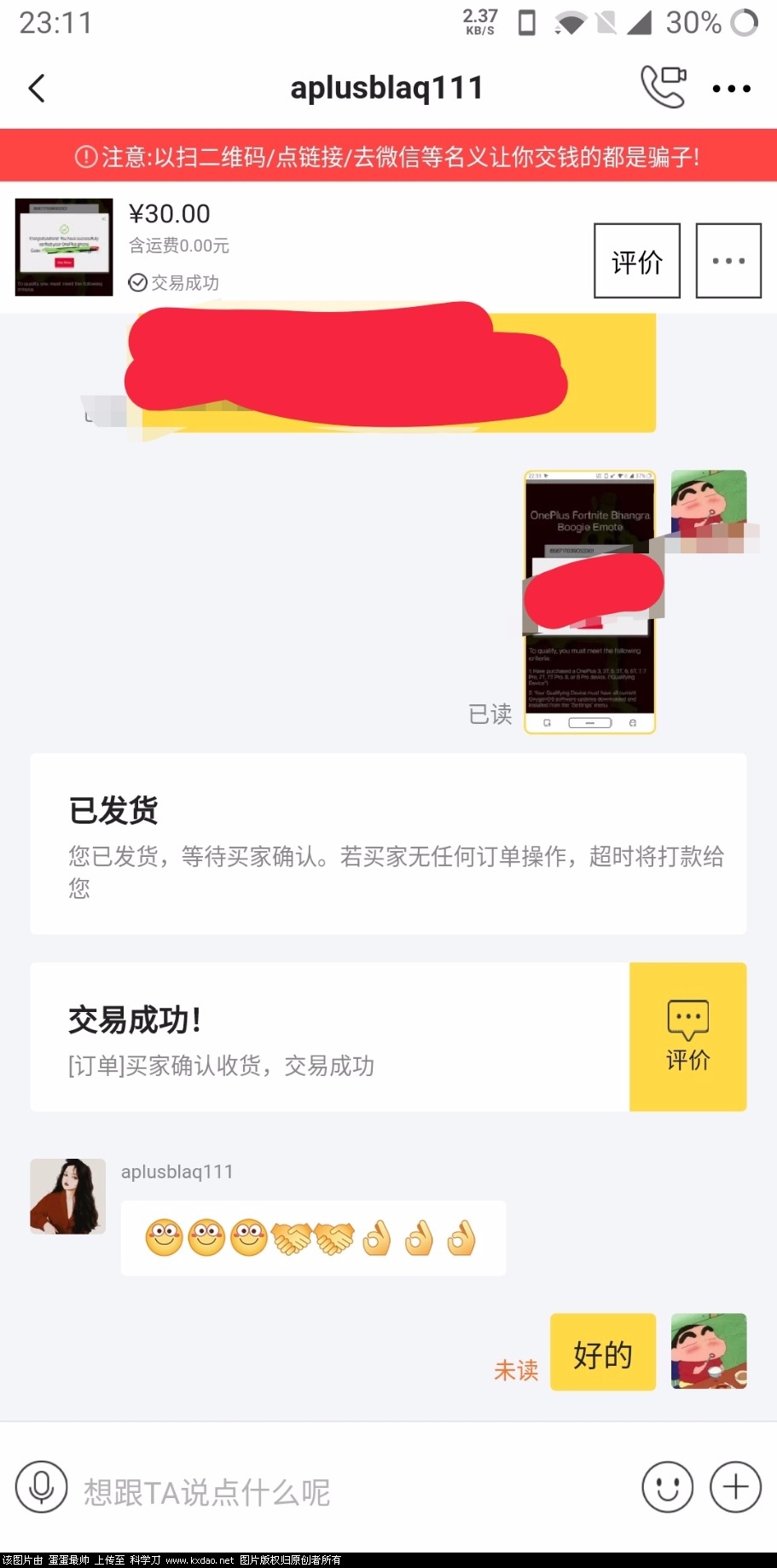Open more order options button

(x=728, y=261)
